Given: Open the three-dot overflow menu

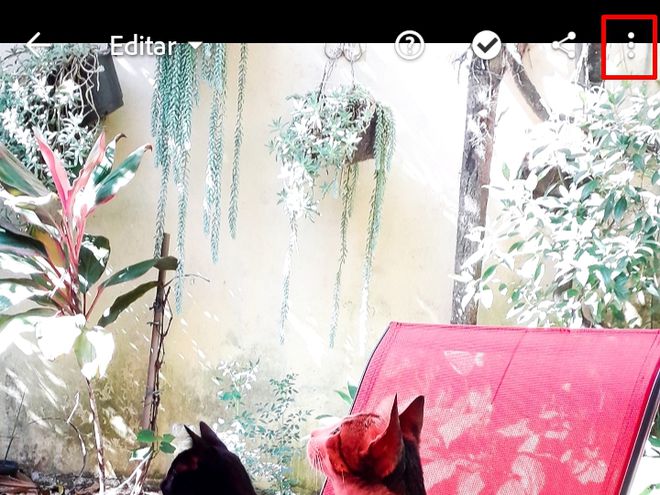Looking at the screenshot, I should [630, 46].
